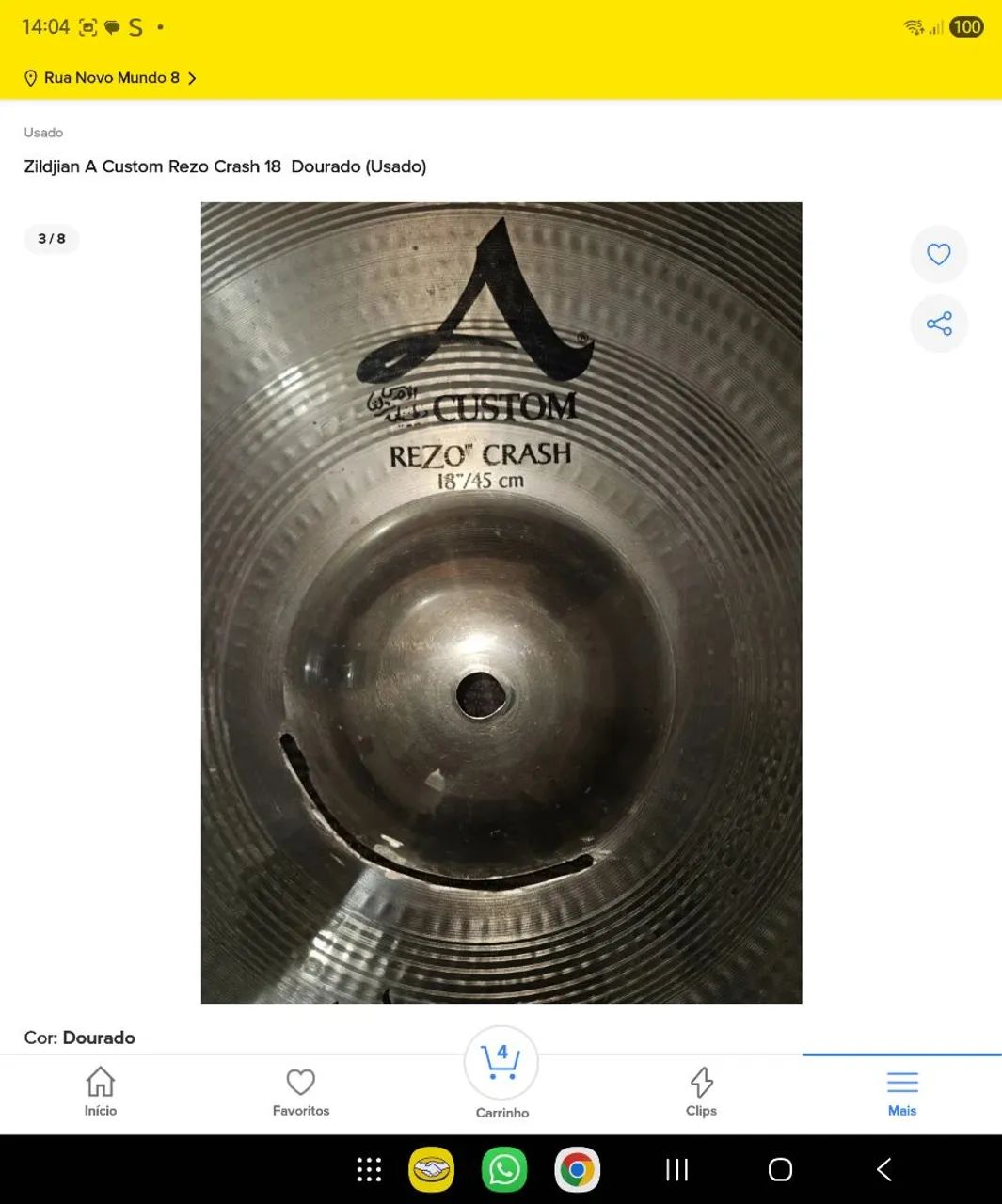Switch to the Favoritos section

[300, 1091]
